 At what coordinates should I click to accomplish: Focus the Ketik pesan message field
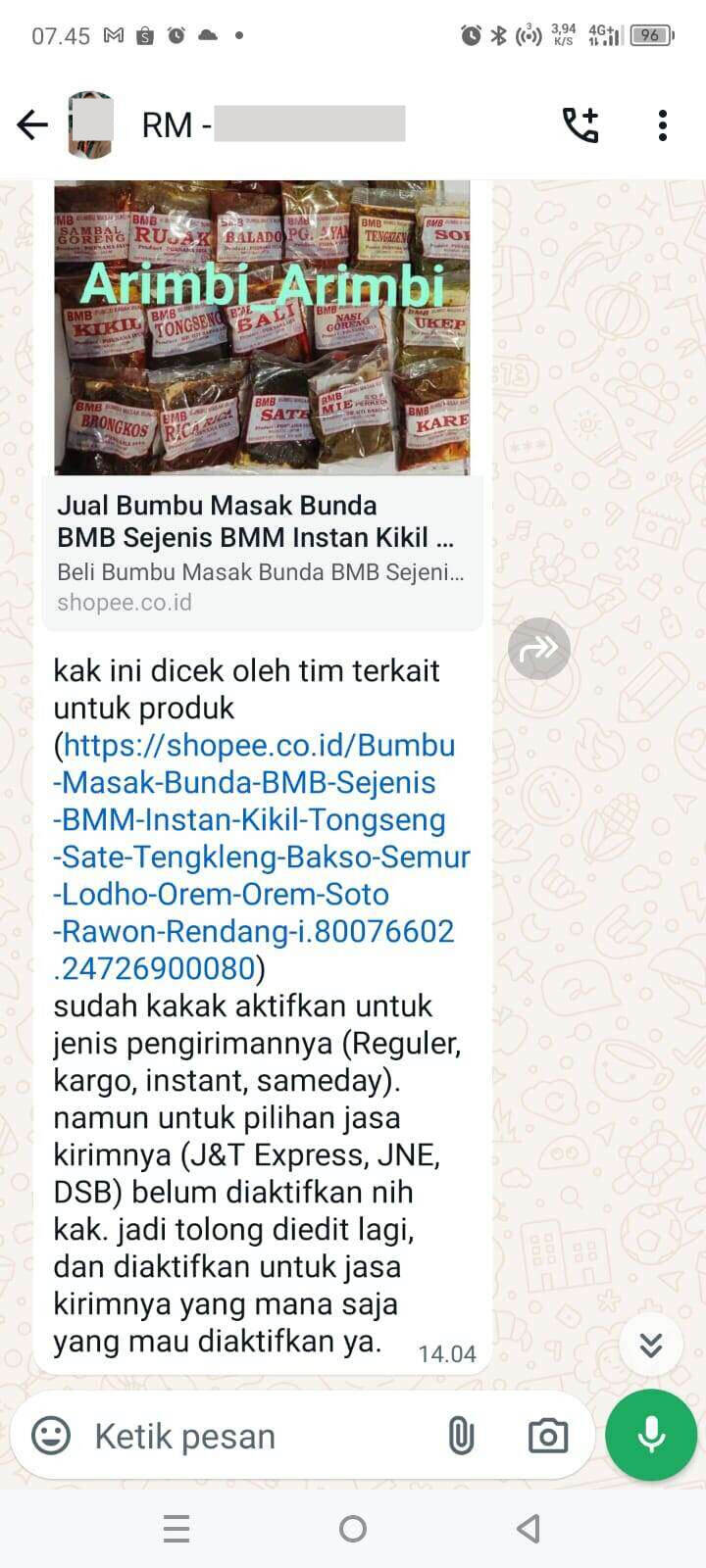click(260, 1436)
